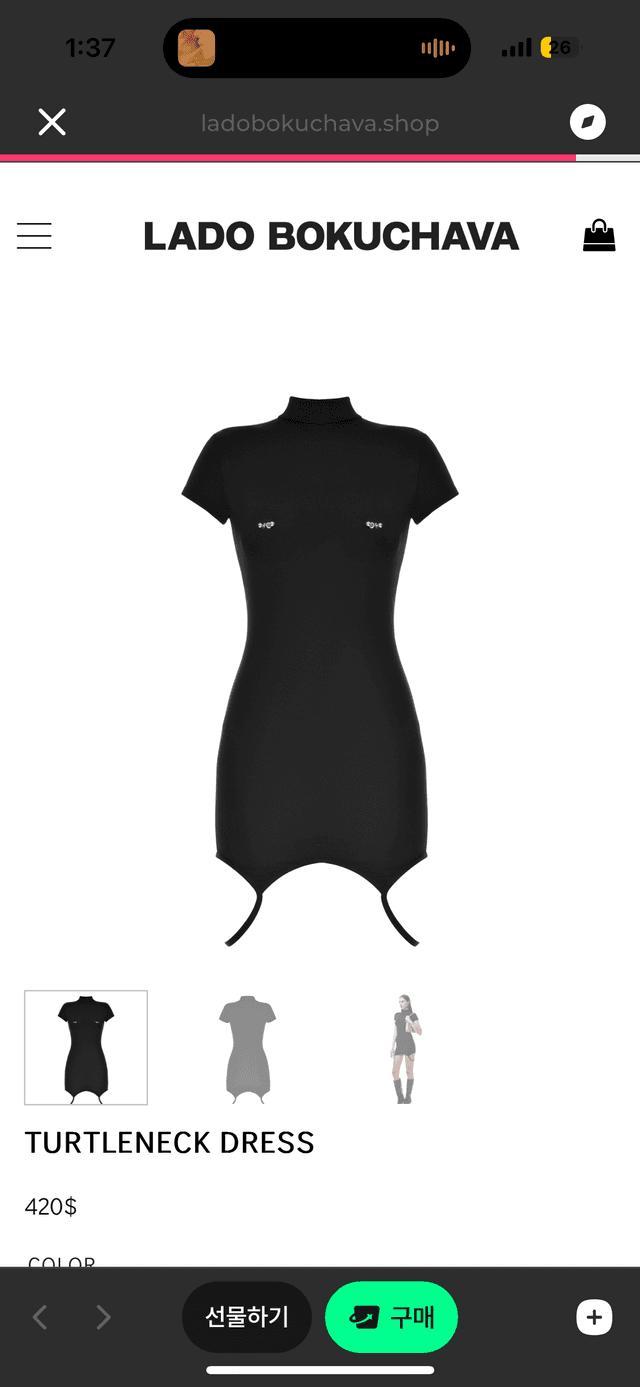Image resolution: width=640 pixels, height=1387 pixels.
Task: Tap the 선물하기 gift button
Action: pyautogui.click(x=247, y=1317)
